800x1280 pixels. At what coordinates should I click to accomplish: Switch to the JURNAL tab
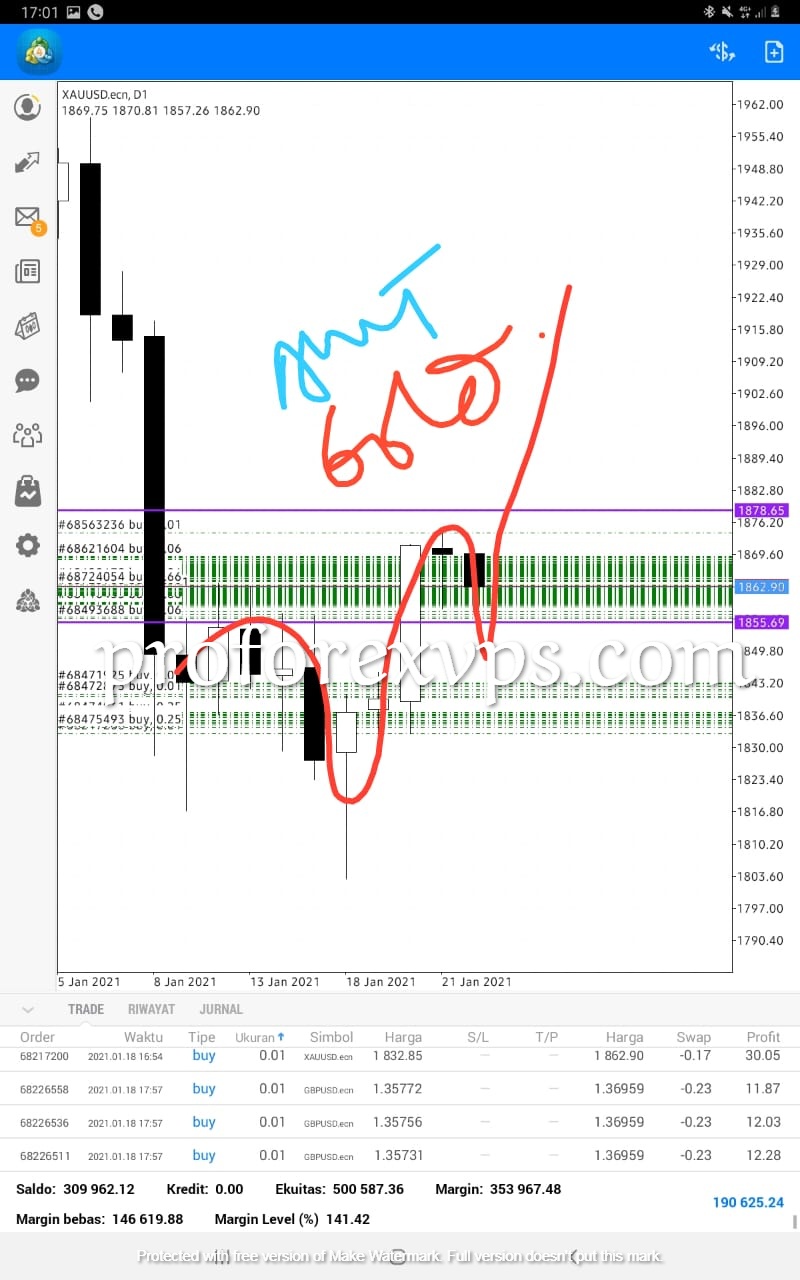(x=221, y=1009)
